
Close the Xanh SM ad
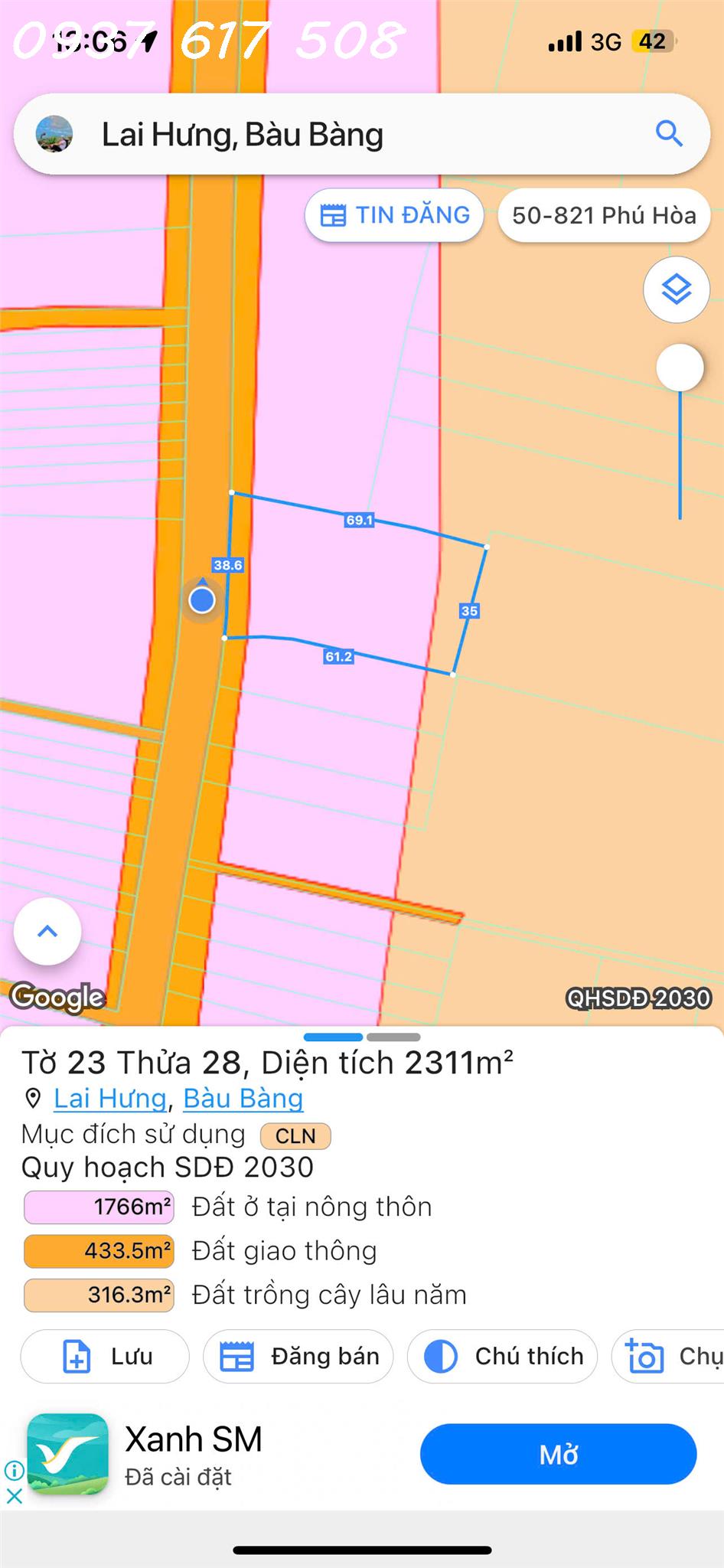click(14, 1495)
